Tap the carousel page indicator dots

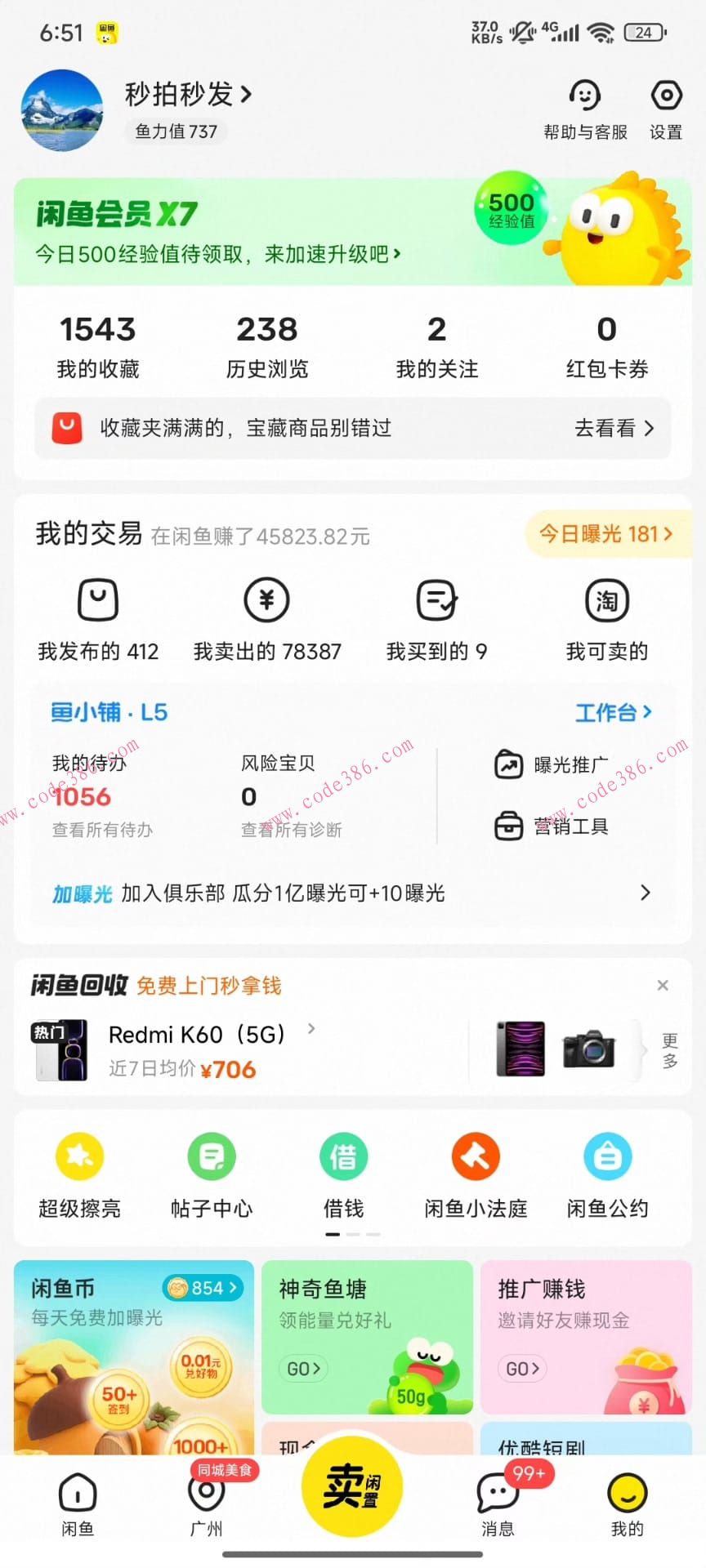tap(353, 1234)
